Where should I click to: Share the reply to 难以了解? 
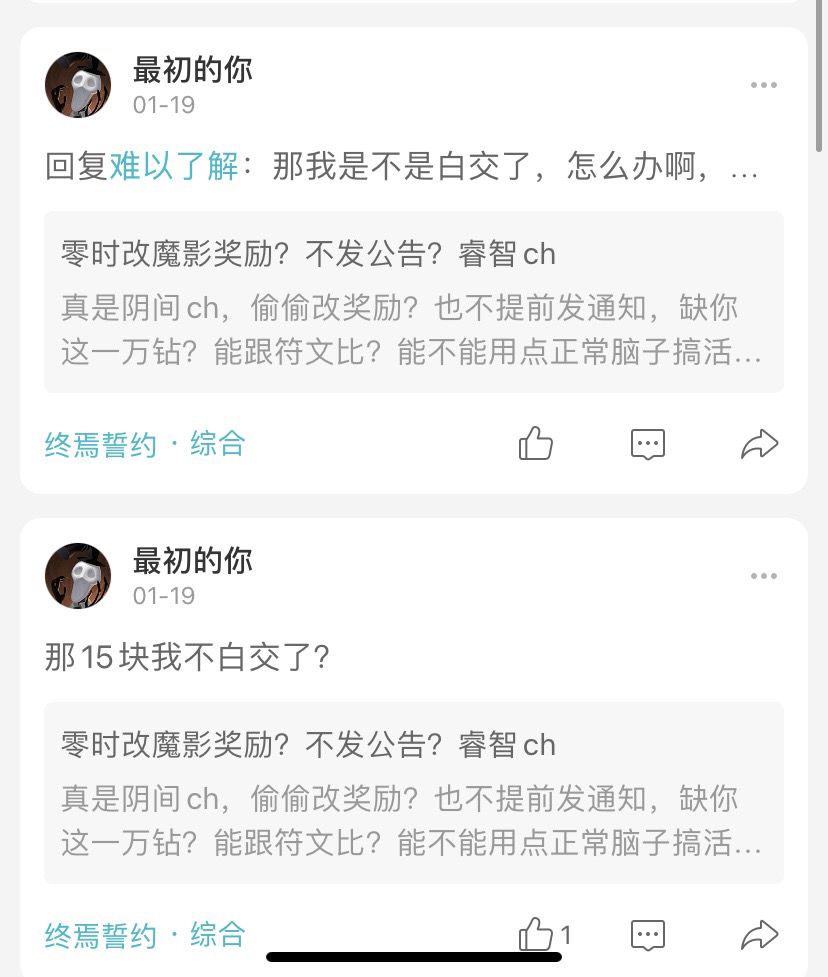(x=759, y=444)
